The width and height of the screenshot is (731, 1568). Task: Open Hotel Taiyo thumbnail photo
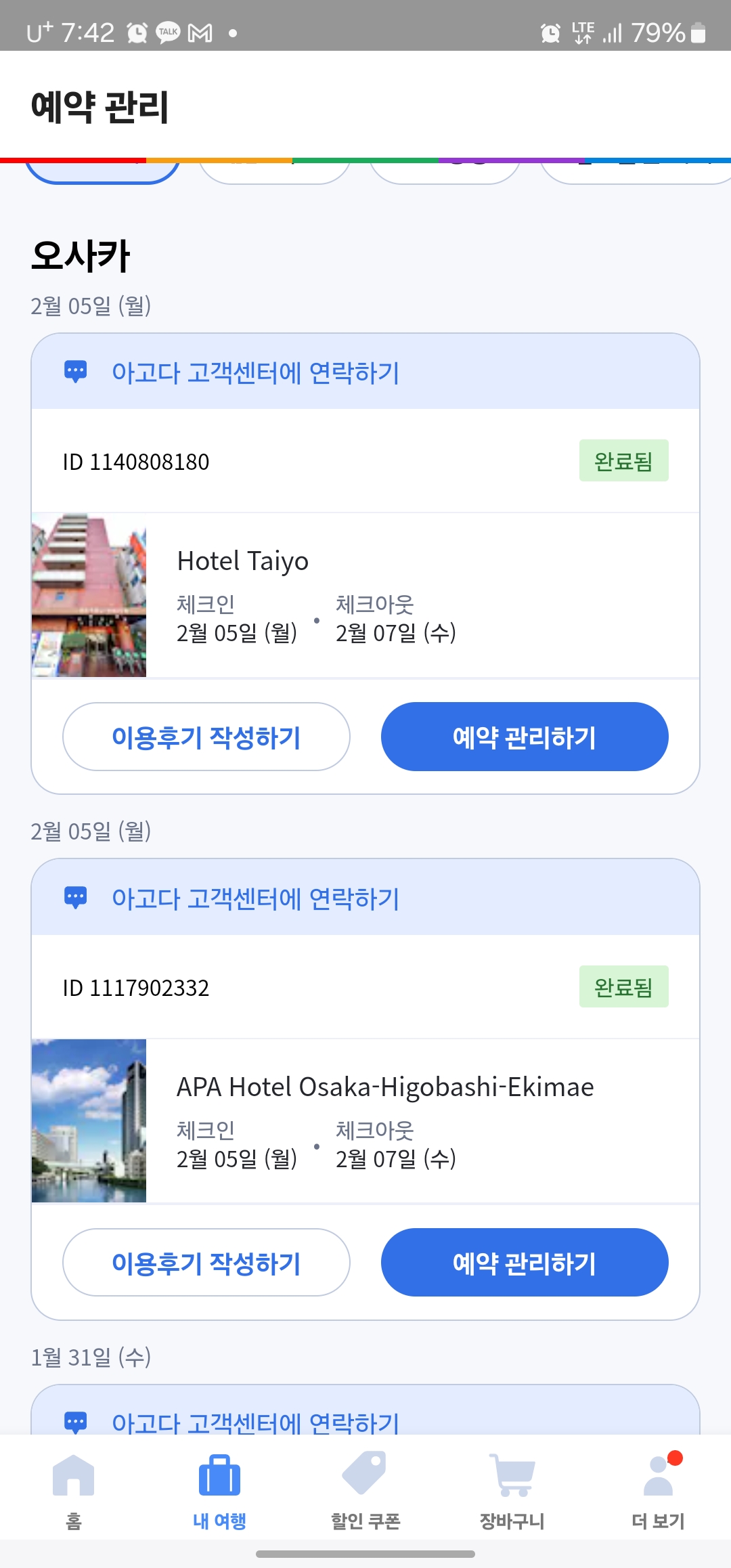(x=89, y=594)
